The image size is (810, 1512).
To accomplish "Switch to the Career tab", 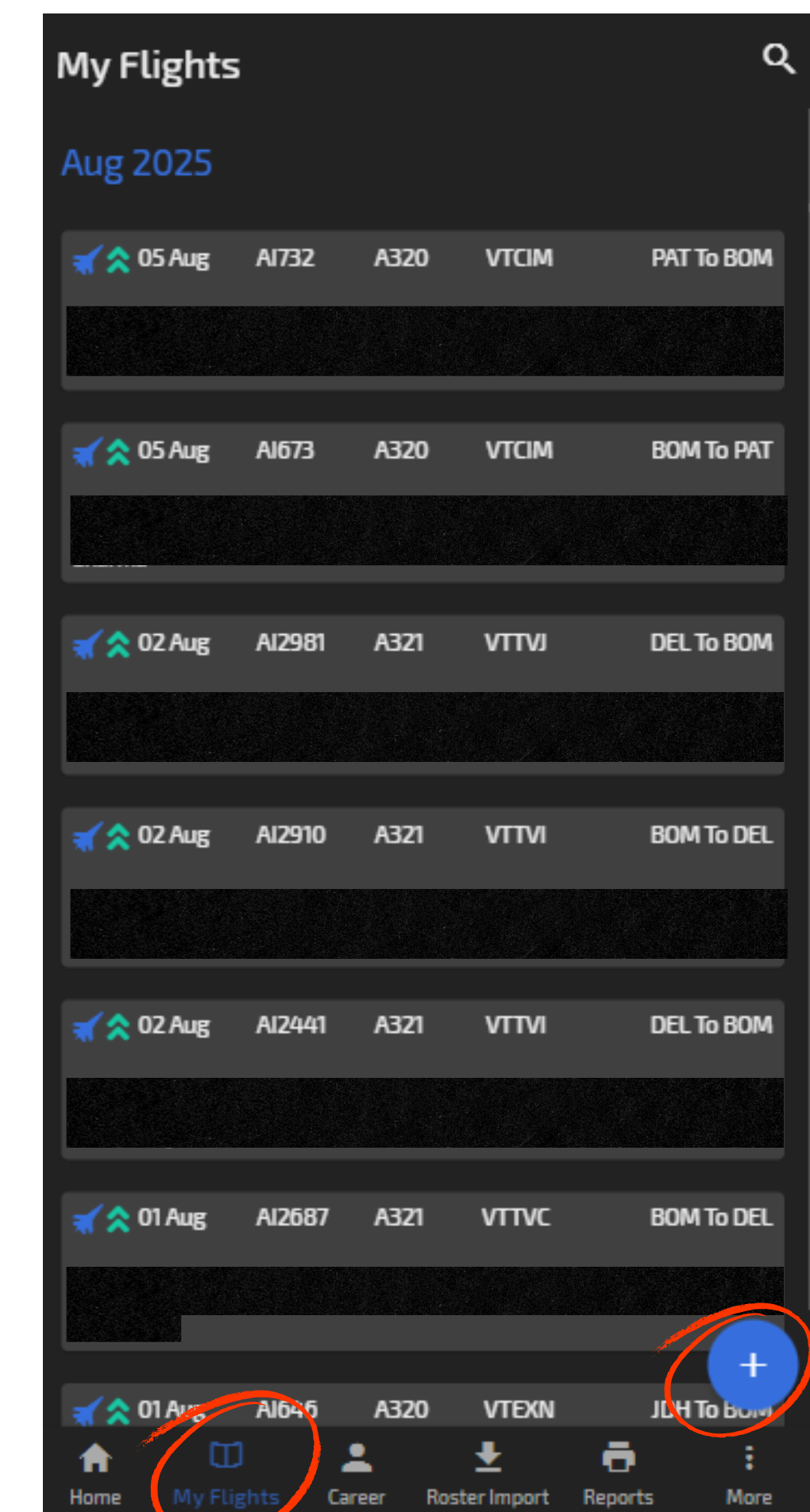I will (357, 1473).
